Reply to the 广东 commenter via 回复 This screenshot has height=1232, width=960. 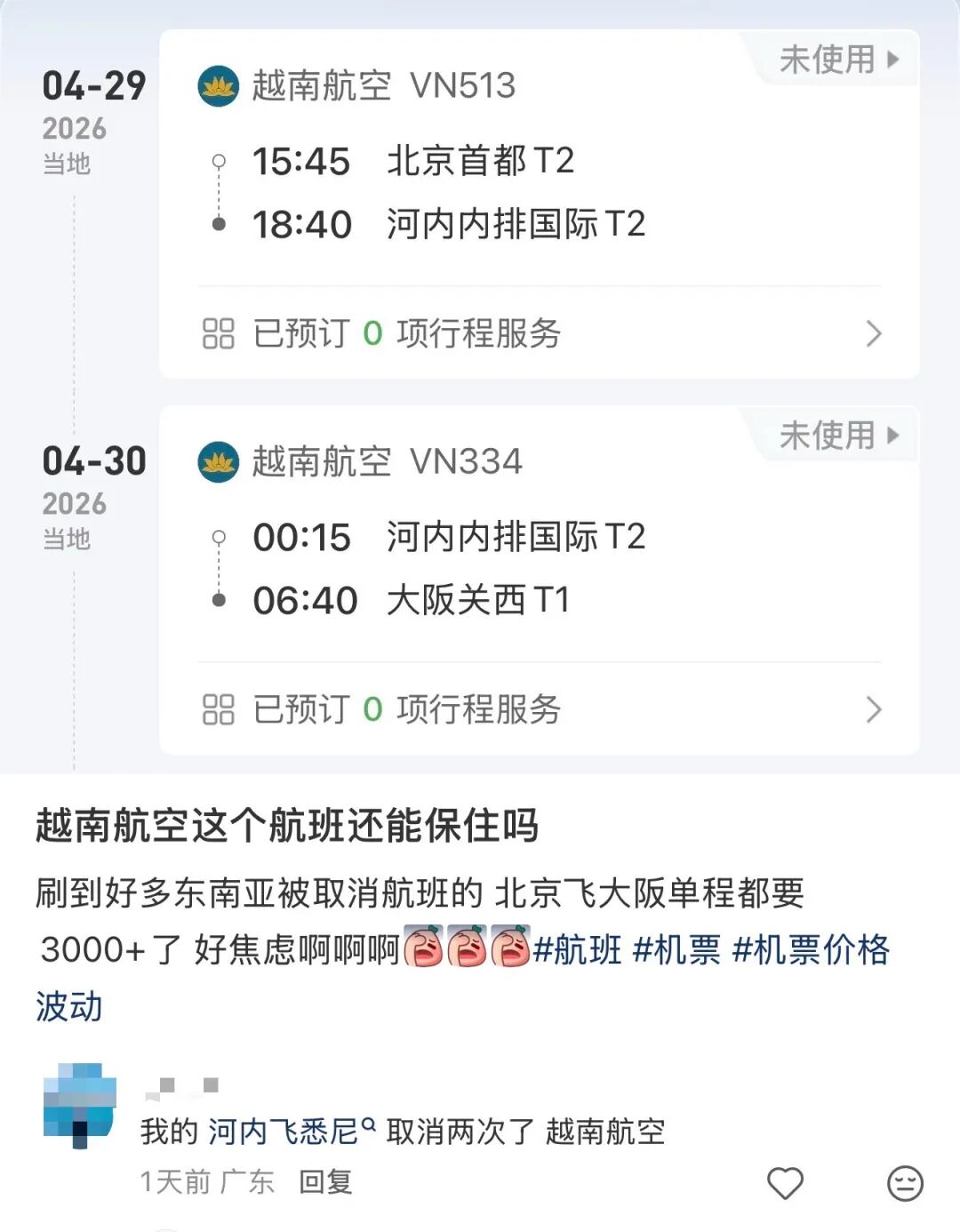[325, 1181]
